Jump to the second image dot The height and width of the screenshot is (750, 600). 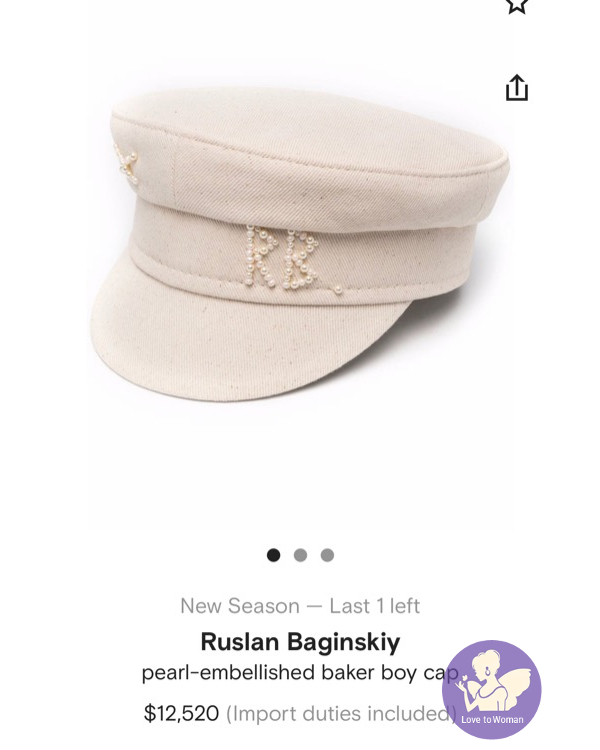pos(300,555)
